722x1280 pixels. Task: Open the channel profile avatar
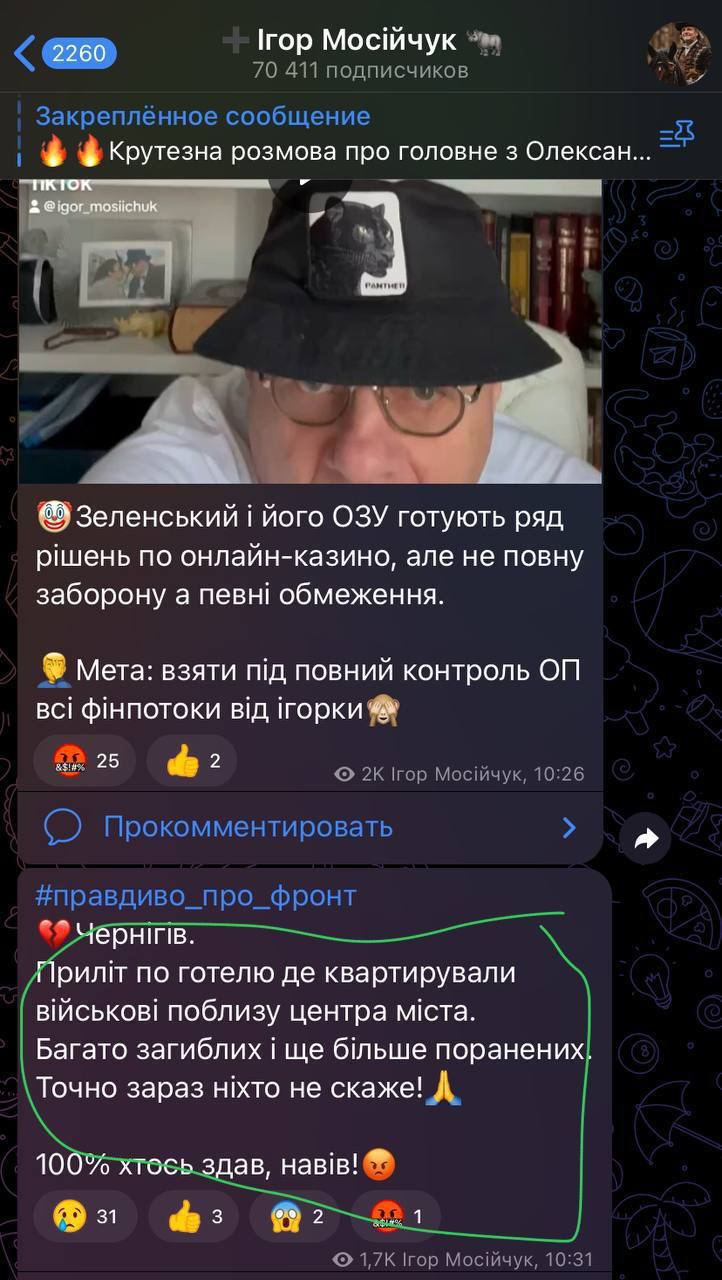point(679,53)
